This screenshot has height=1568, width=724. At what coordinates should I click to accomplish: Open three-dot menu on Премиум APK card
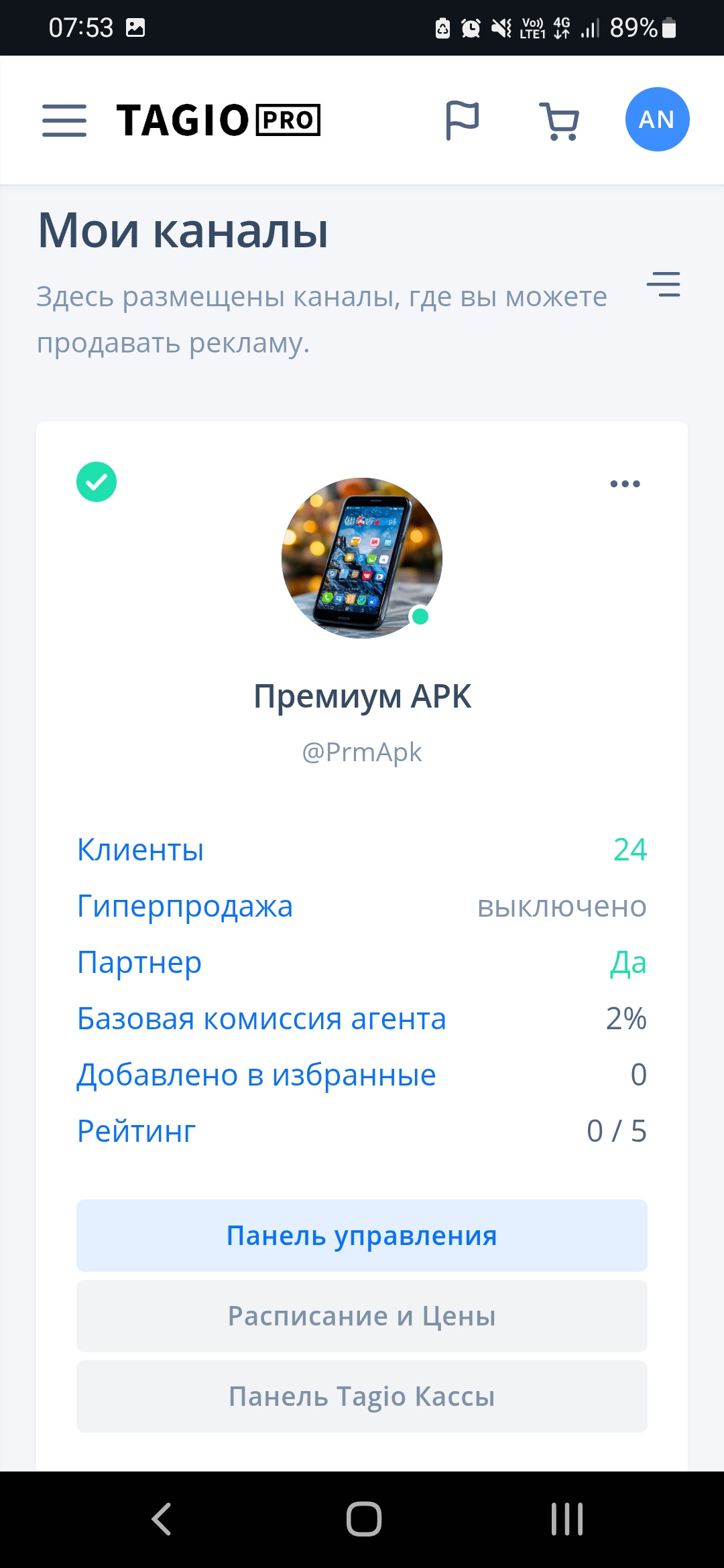(x=625, y=484)
